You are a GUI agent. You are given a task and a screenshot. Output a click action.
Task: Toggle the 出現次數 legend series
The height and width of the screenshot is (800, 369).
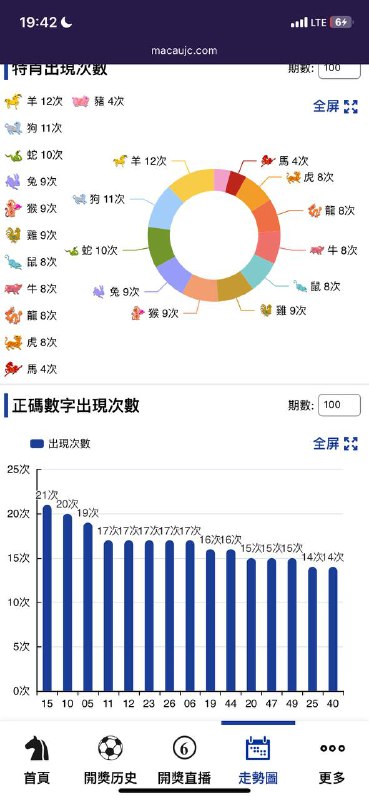point(60,443)
